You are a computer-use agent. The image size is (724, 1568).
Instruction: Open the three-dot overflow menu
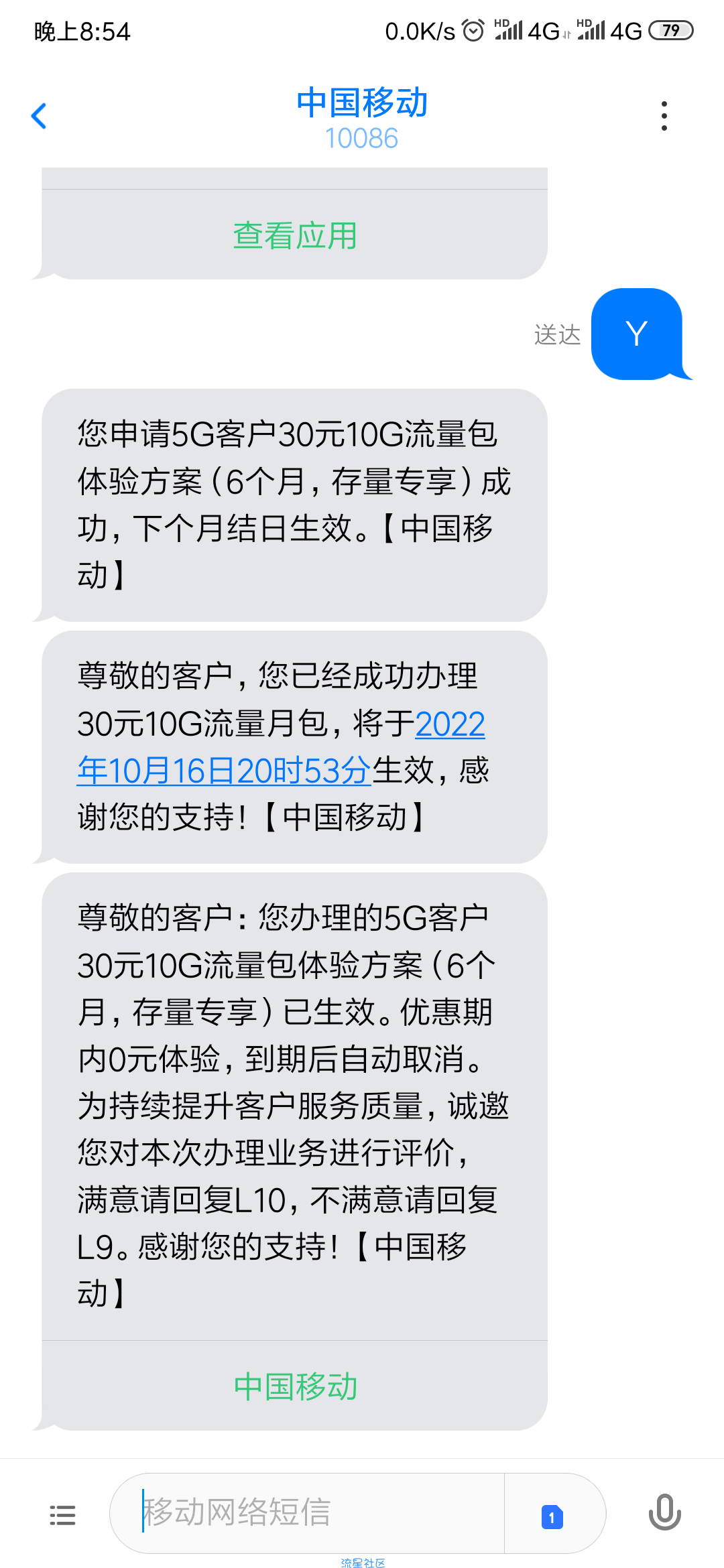tap(664, 116)
